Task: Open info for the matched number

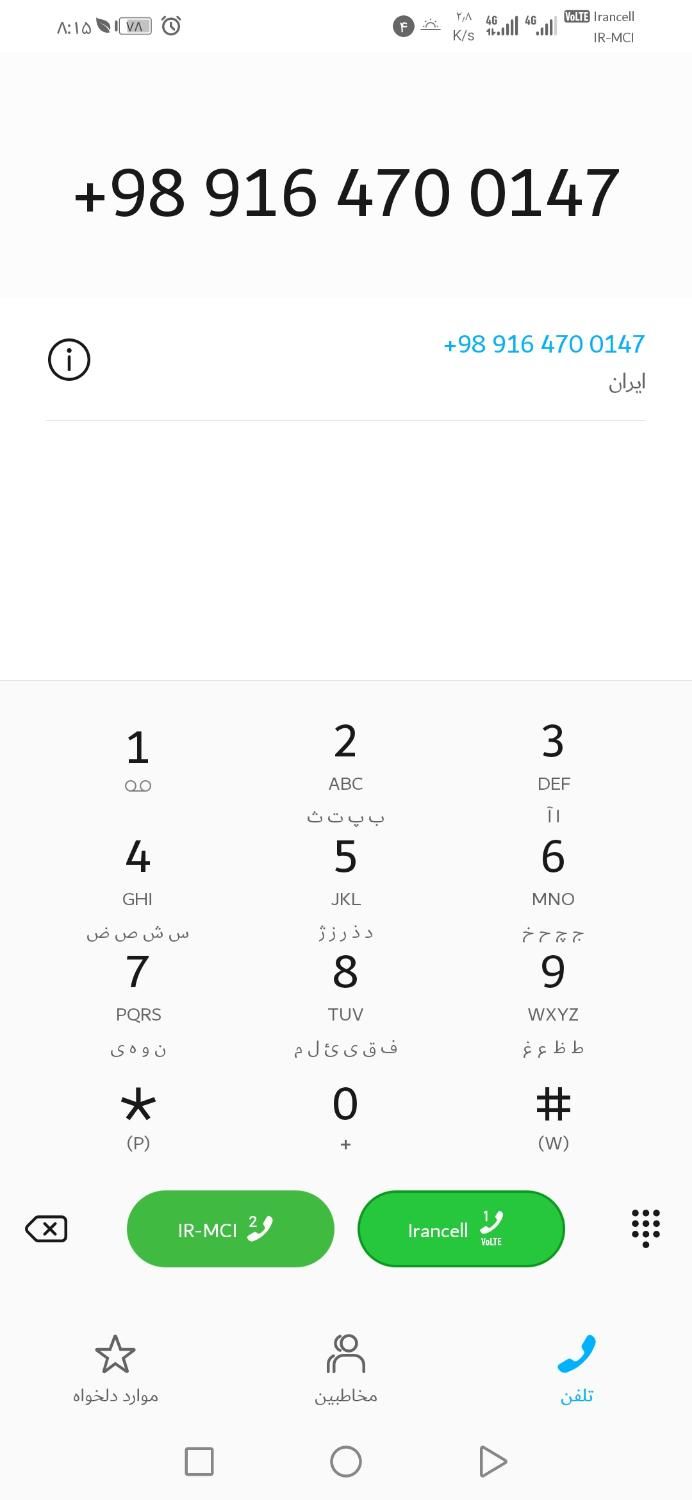Action: click(69, 360)
